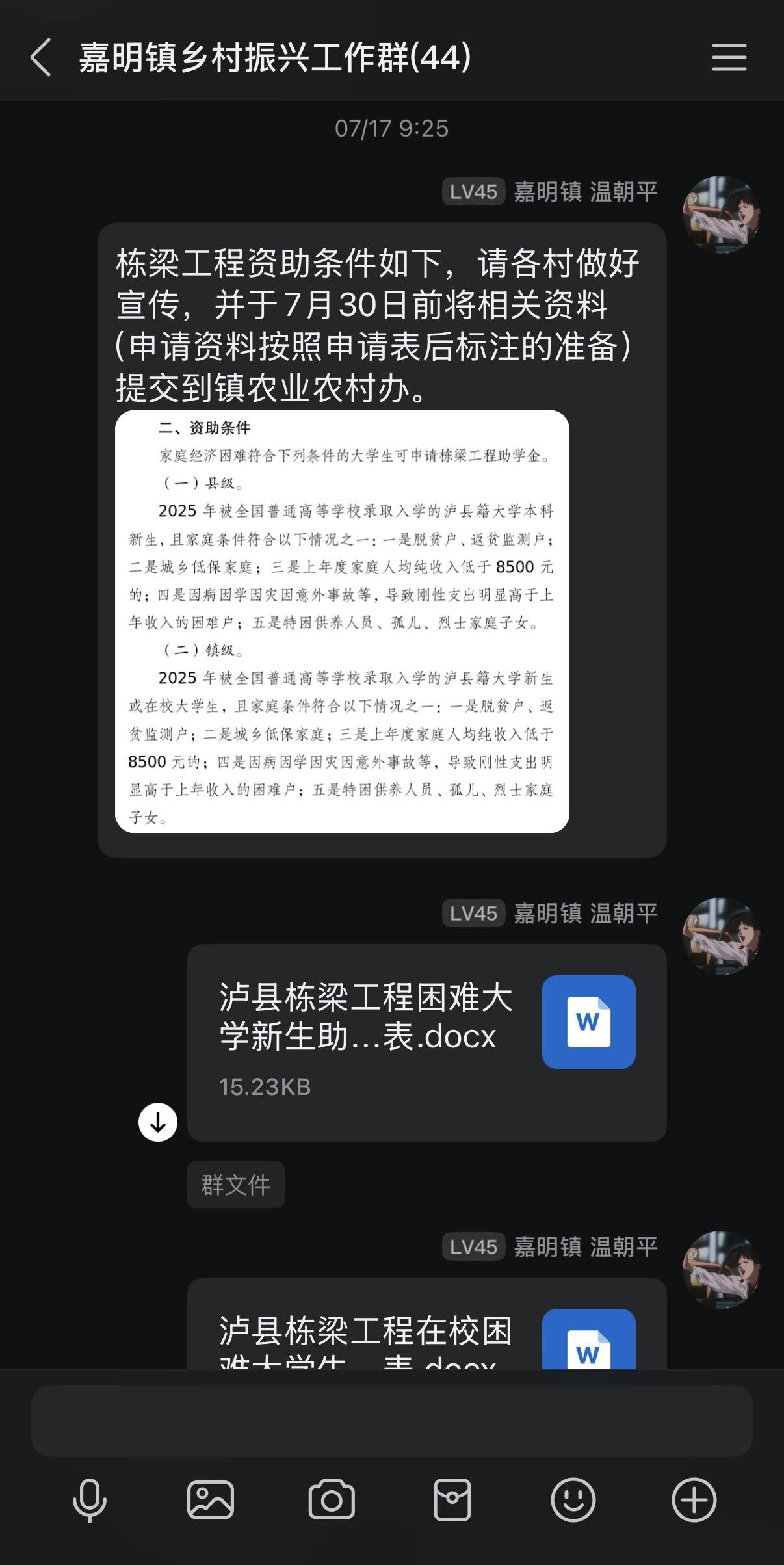Open the red packet icon
The image size is (784, 1565).
(x=452, y=1500)
